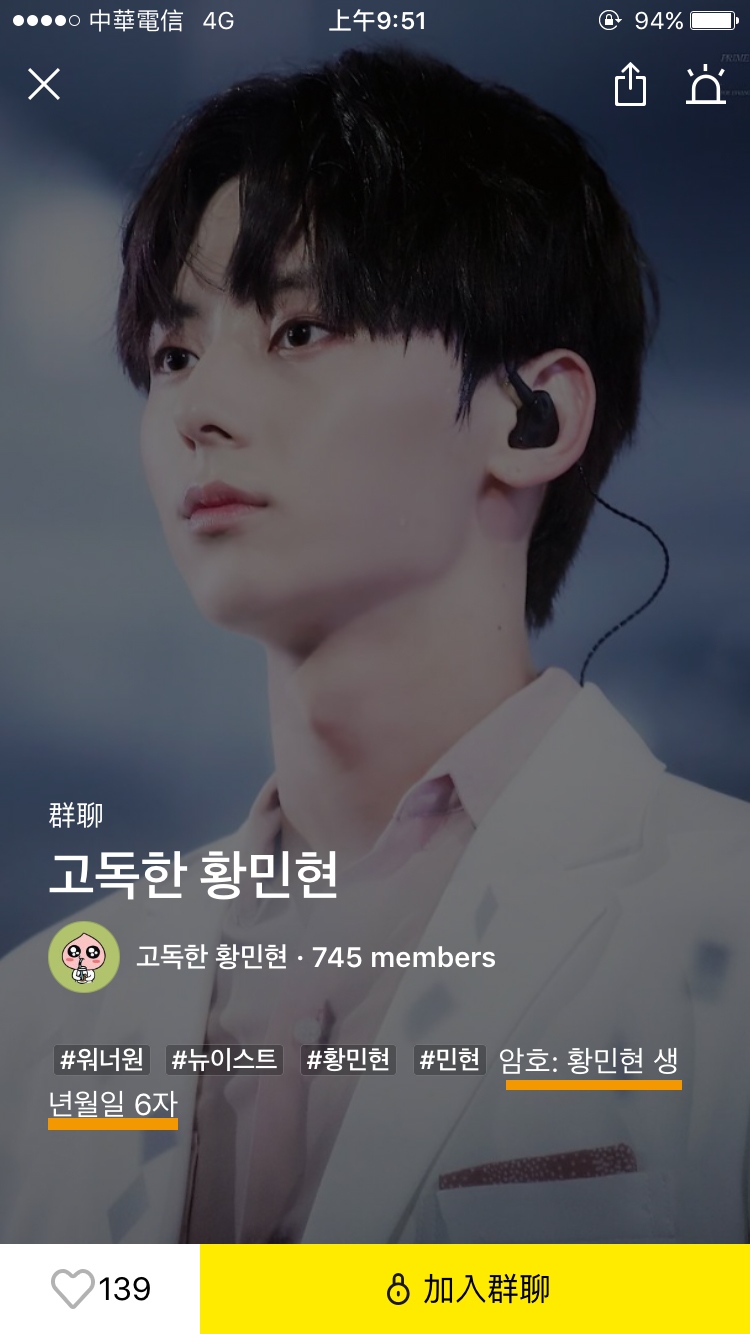Screen dimensions: 750x1334
Task: Close the group chat preview
Action: (x=44, y=85)
